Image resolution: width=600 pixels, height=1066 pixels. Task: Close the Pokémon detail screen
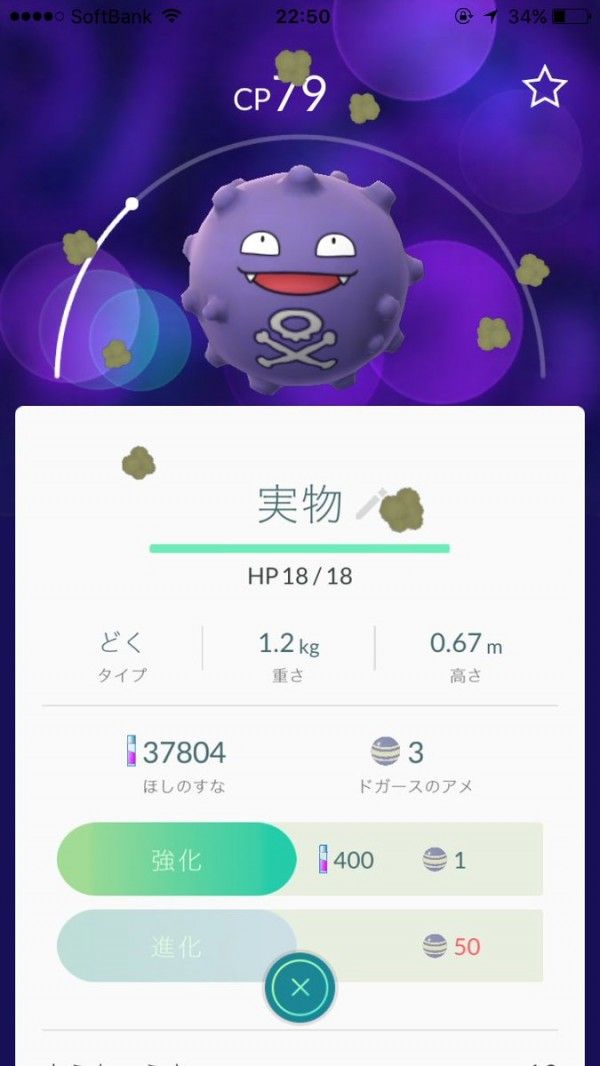click(300, 987)
